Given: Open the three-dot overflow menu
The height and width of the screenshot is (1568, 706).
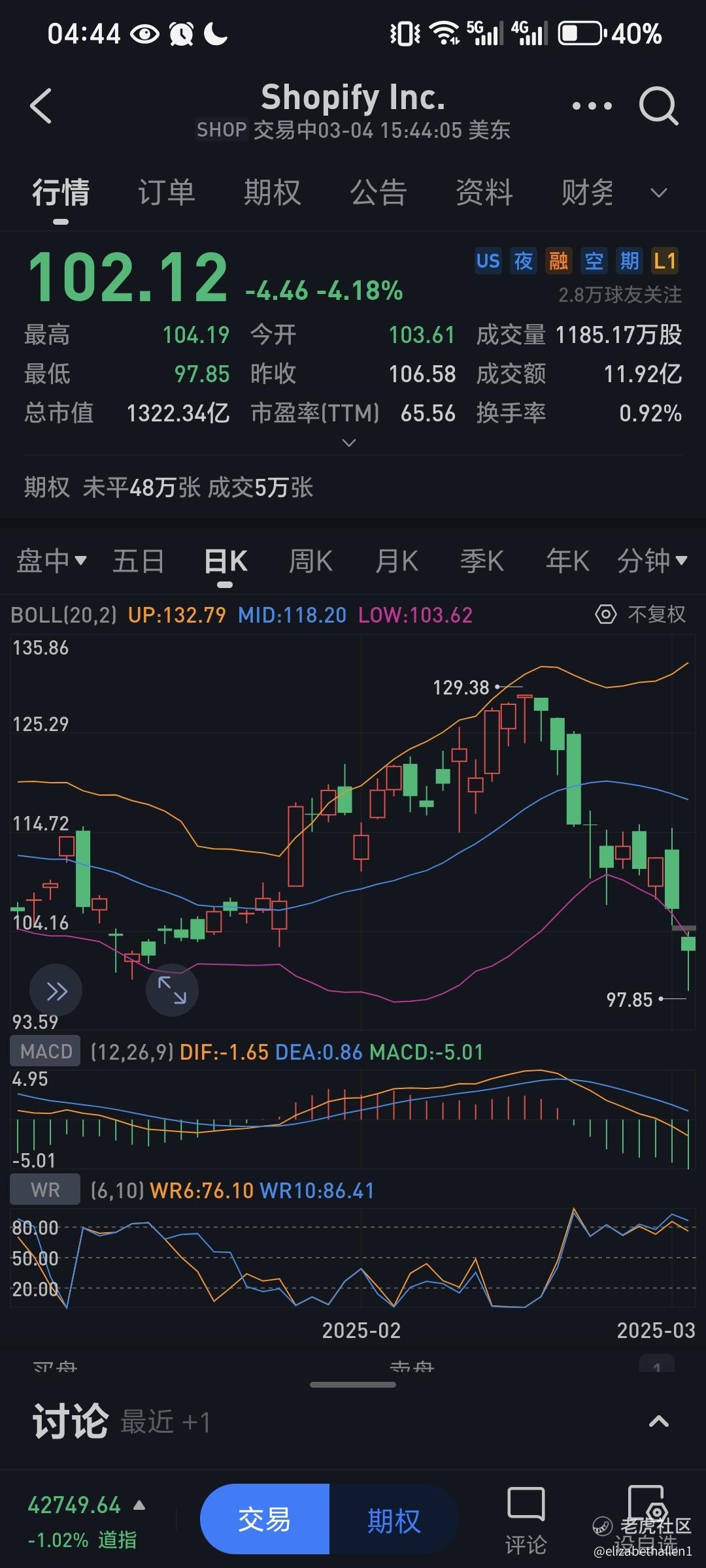Looking at the screenshot, I should 592,106.
